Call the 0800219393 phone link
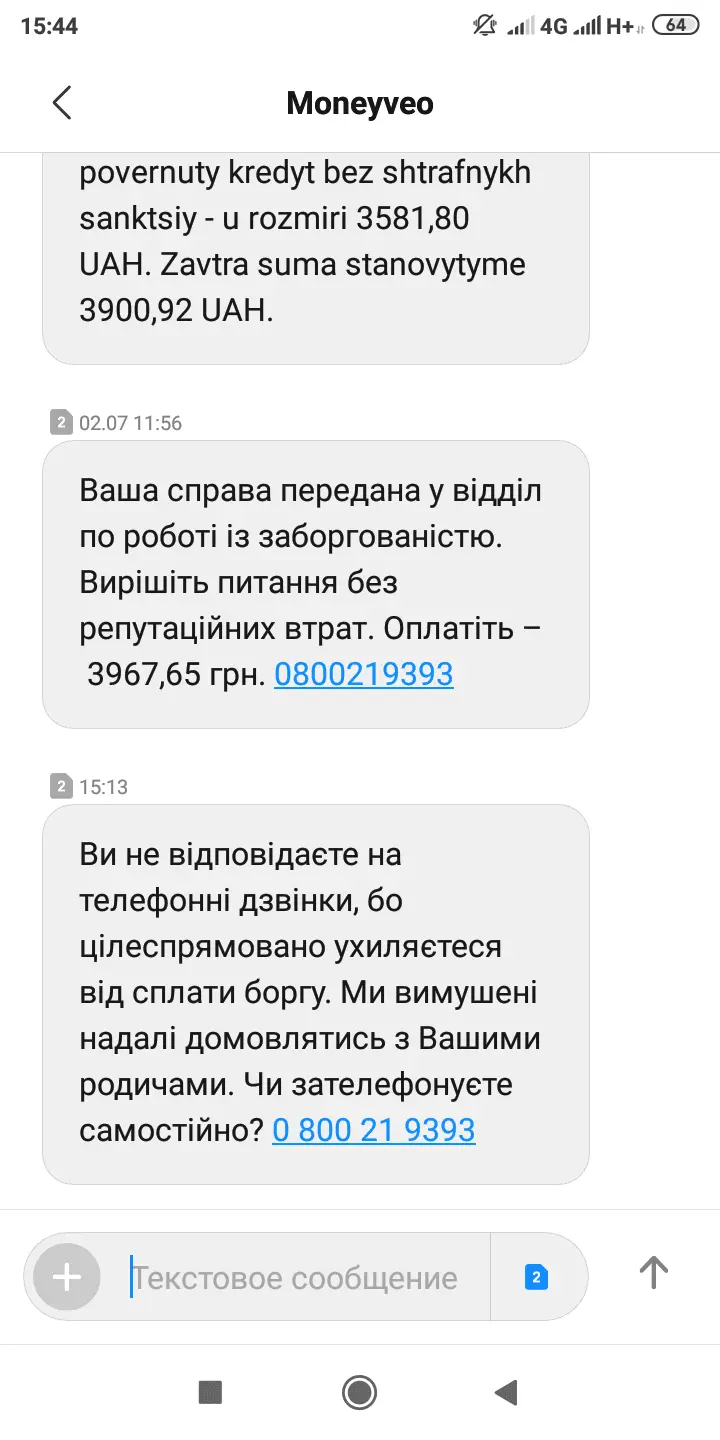The width and height of the screenshot is (720, 1440). coord(363,675)
